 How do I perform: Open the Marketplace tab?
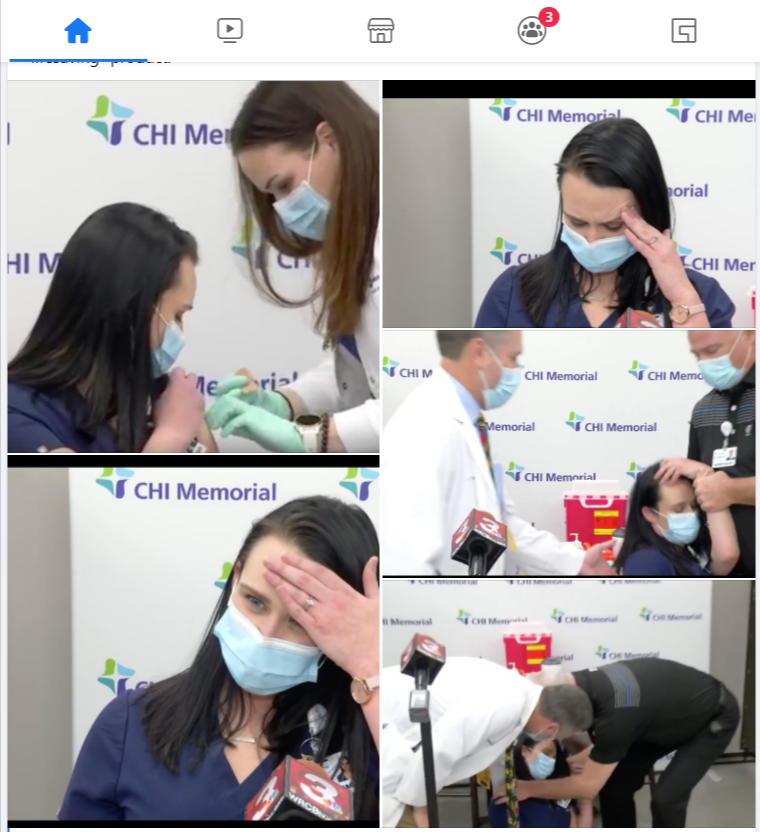point(381,31)
